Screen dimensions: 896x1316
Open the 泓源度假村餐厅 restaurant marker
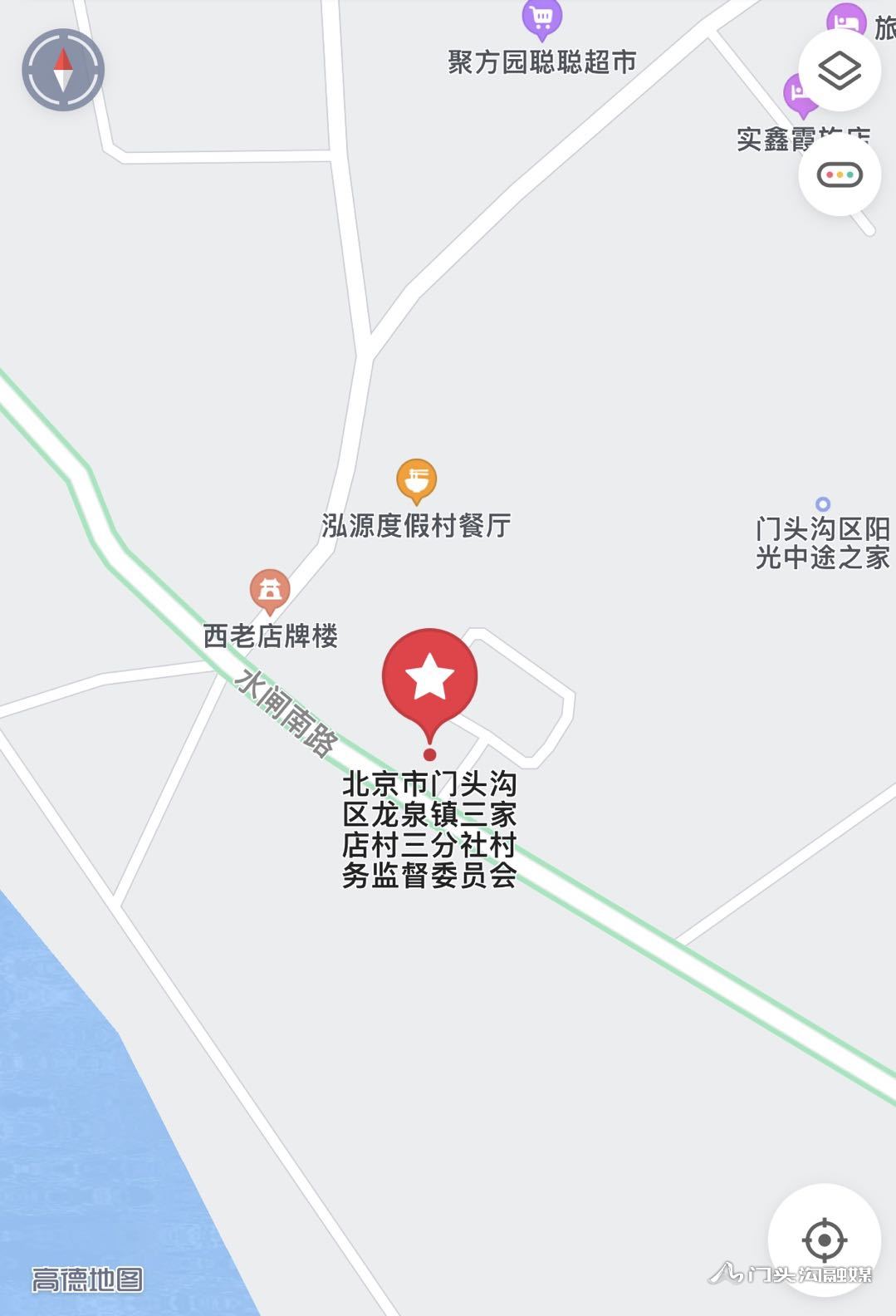pyautogui.click(x=416, y=480)
